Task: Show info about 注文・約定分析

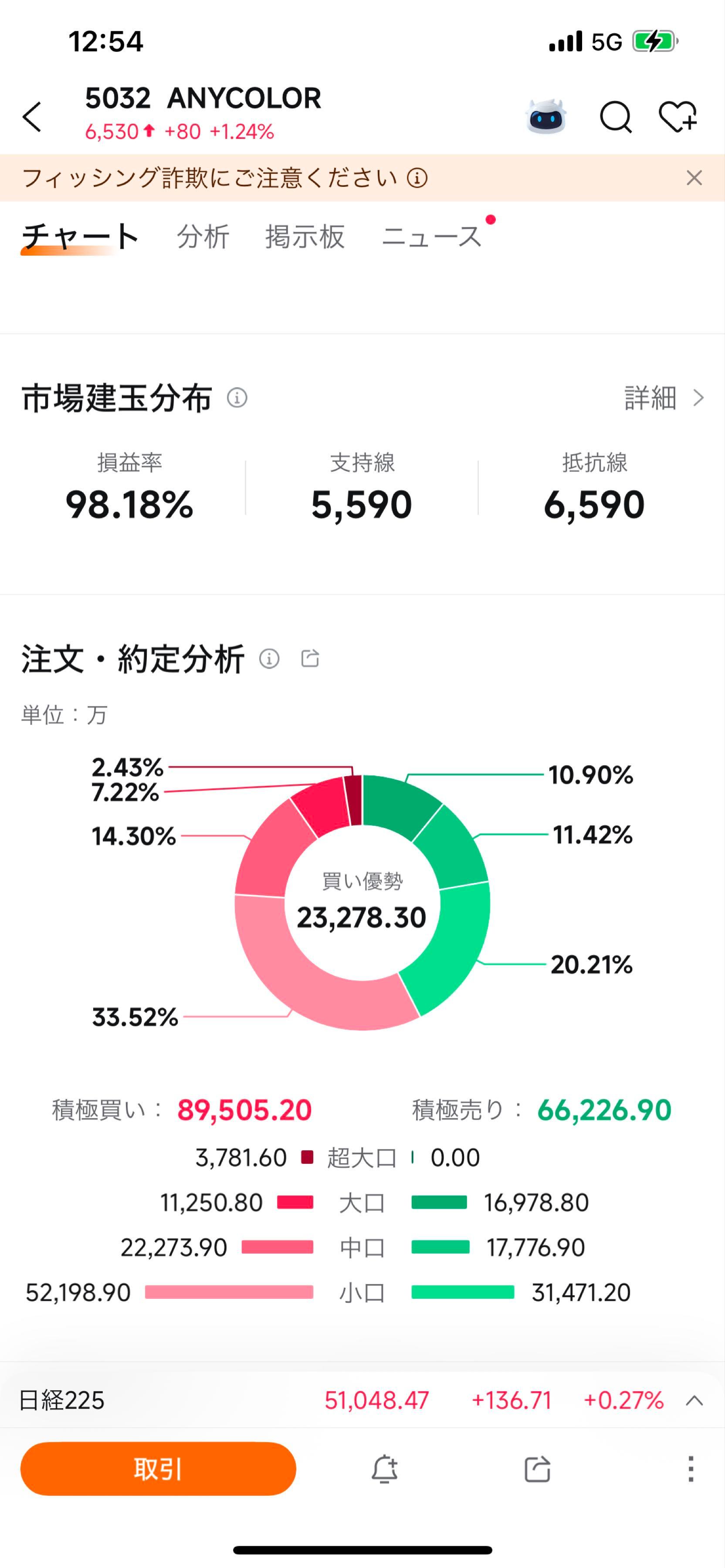Action: click(269, 659)
